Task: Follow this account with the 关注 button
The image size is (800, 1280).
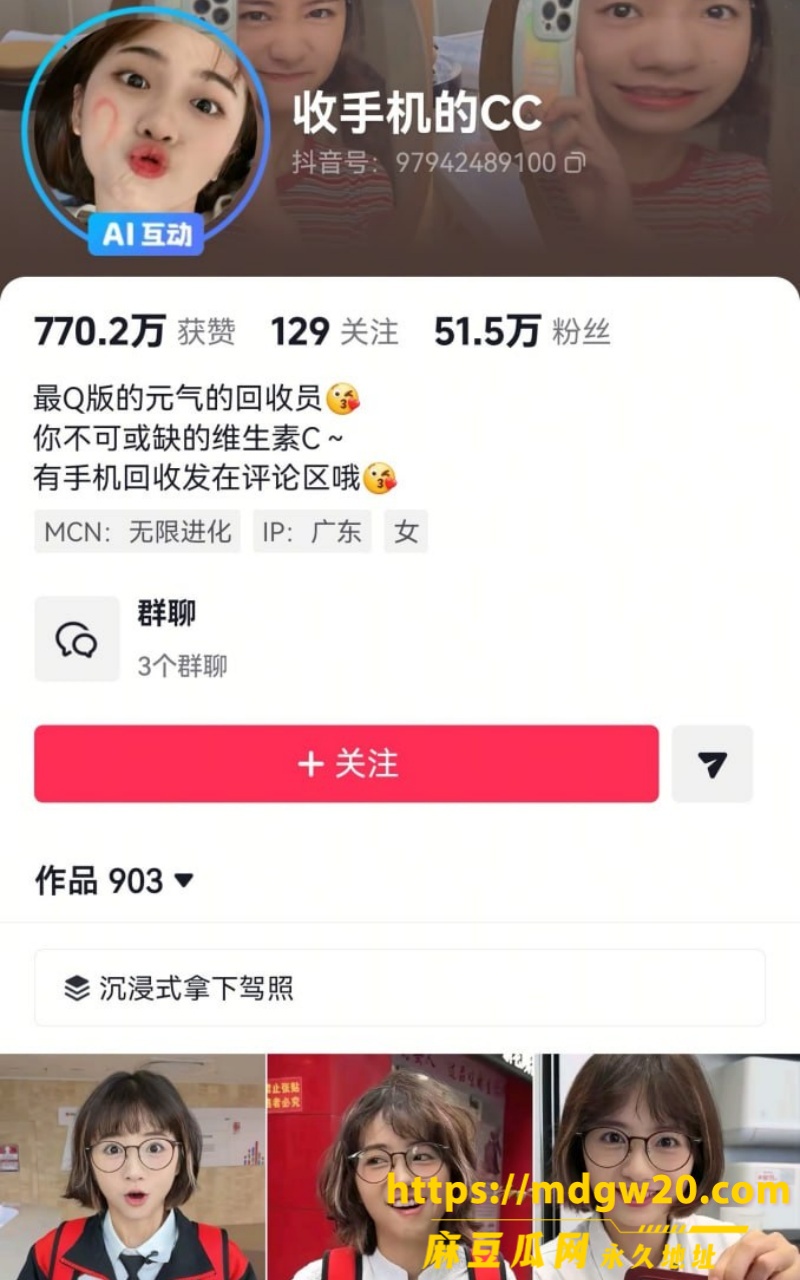Action: 346,764
